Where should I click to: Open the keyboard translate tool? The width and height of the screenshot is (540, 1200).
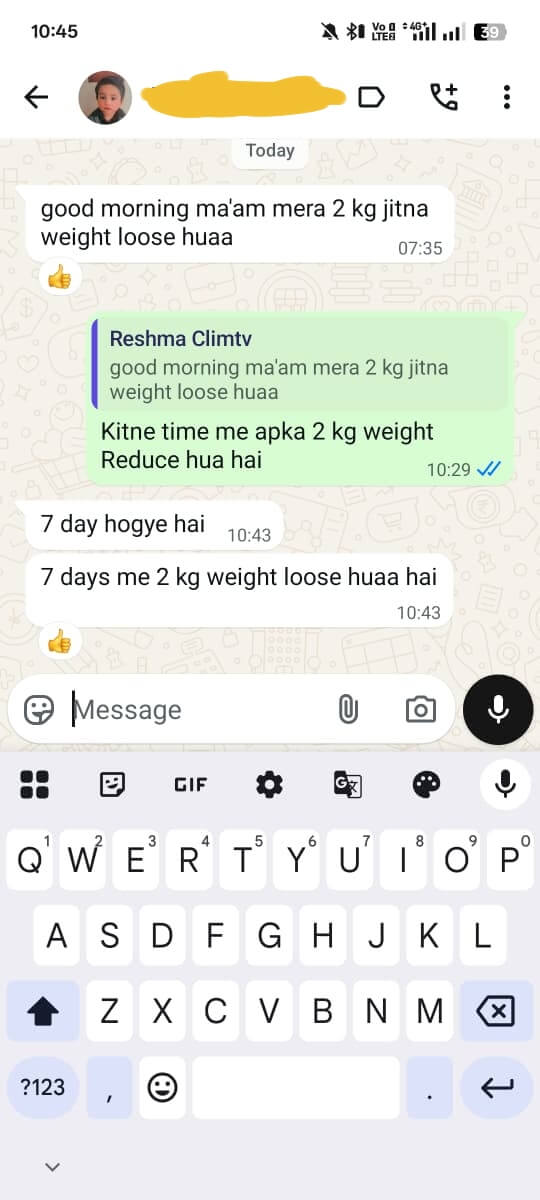[347, 785]
